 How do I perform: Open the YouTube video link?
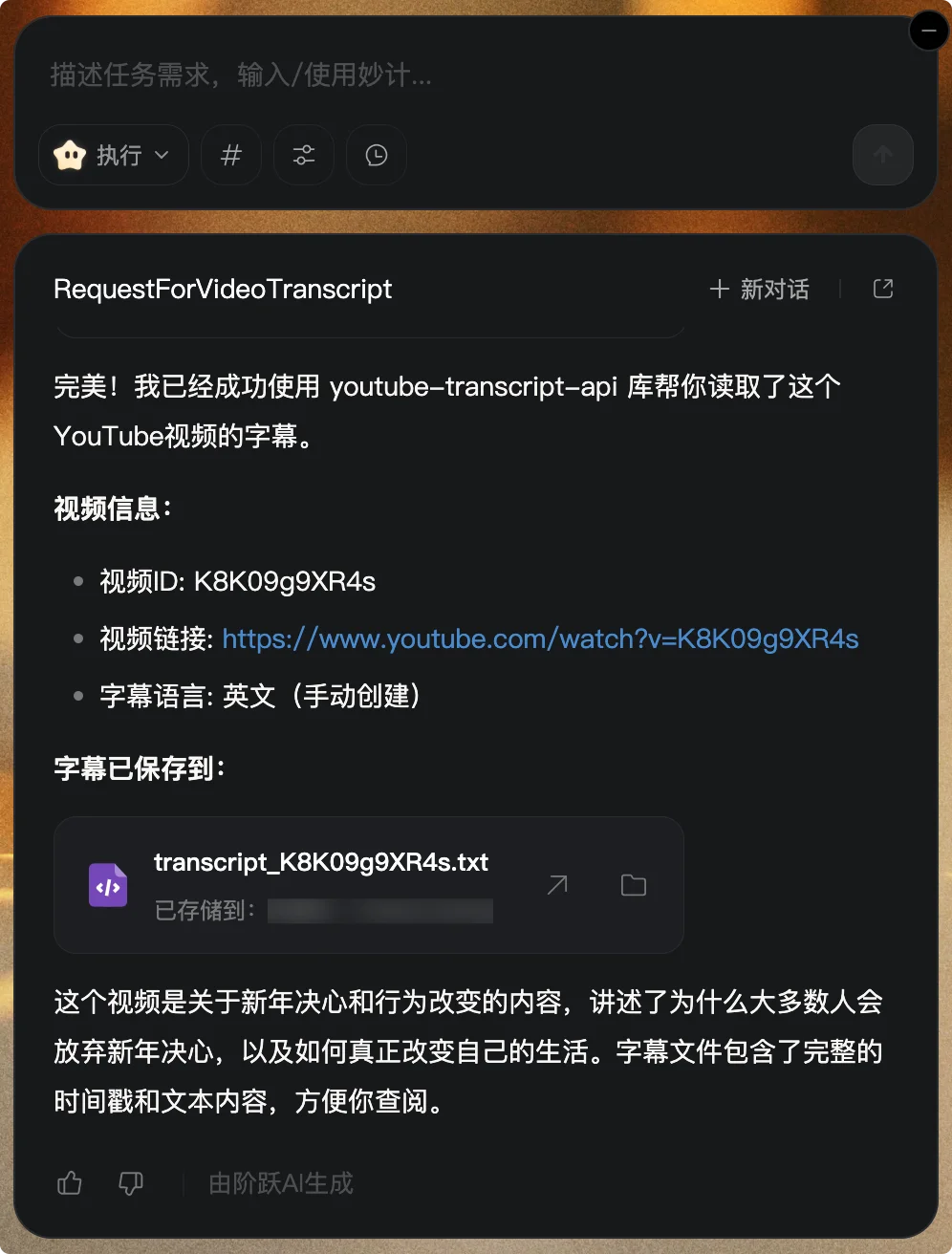coord(539,638)
